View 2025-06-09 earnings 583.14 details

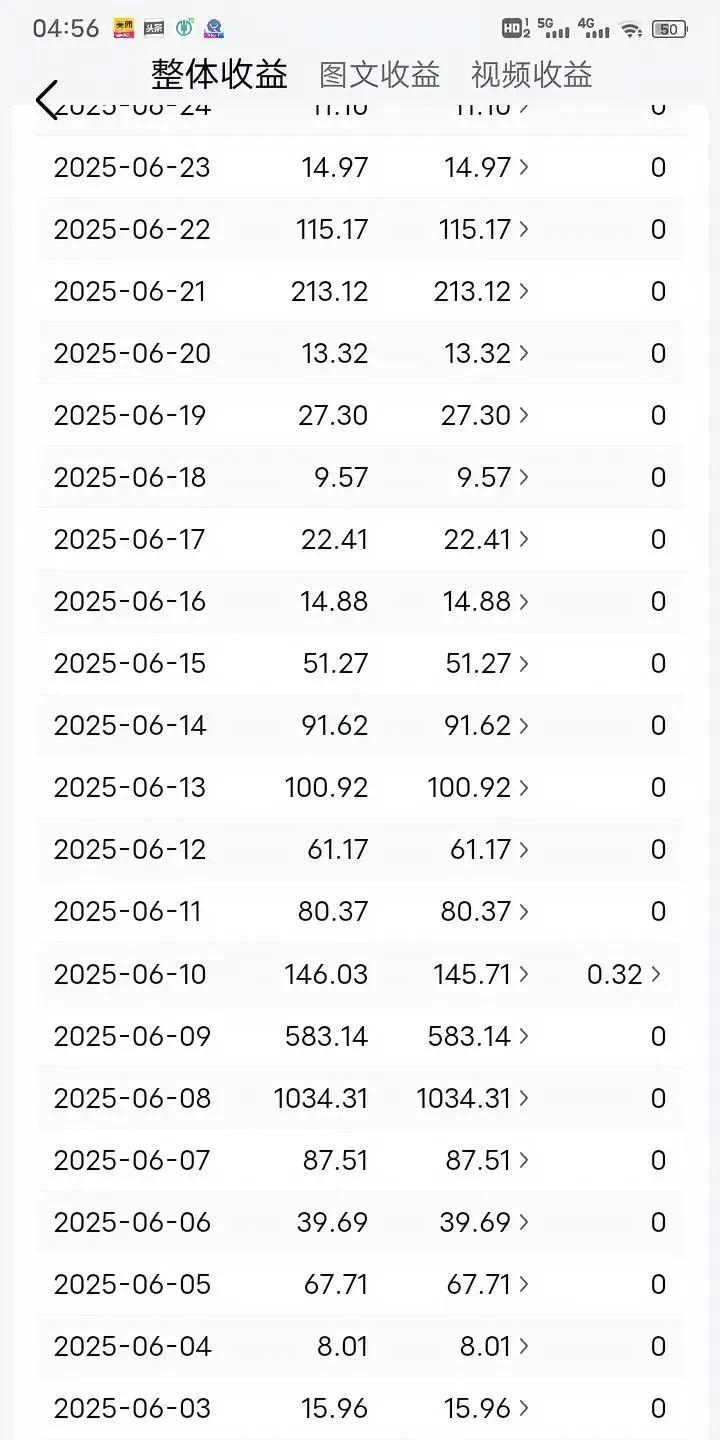tap(479, 1036)
